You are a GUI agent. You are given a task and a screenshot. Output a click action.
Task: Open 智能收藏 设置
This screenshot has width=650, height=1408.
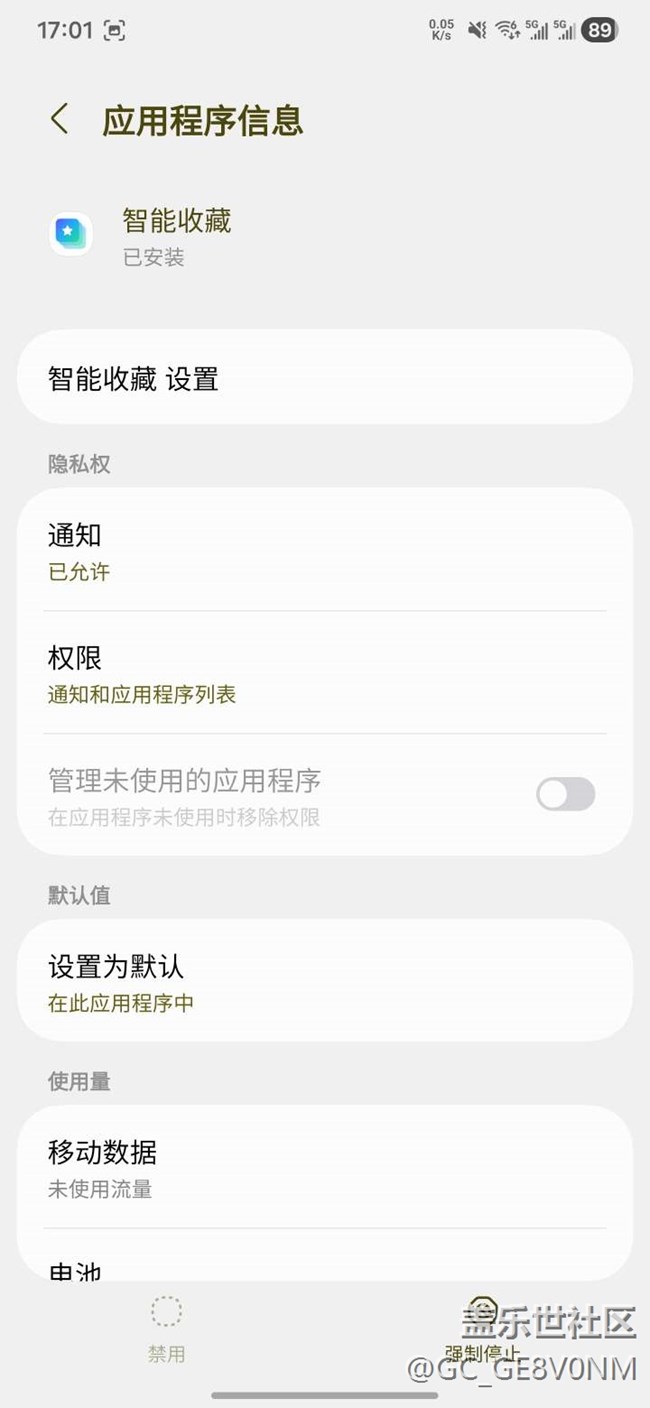tap(324, 379)
